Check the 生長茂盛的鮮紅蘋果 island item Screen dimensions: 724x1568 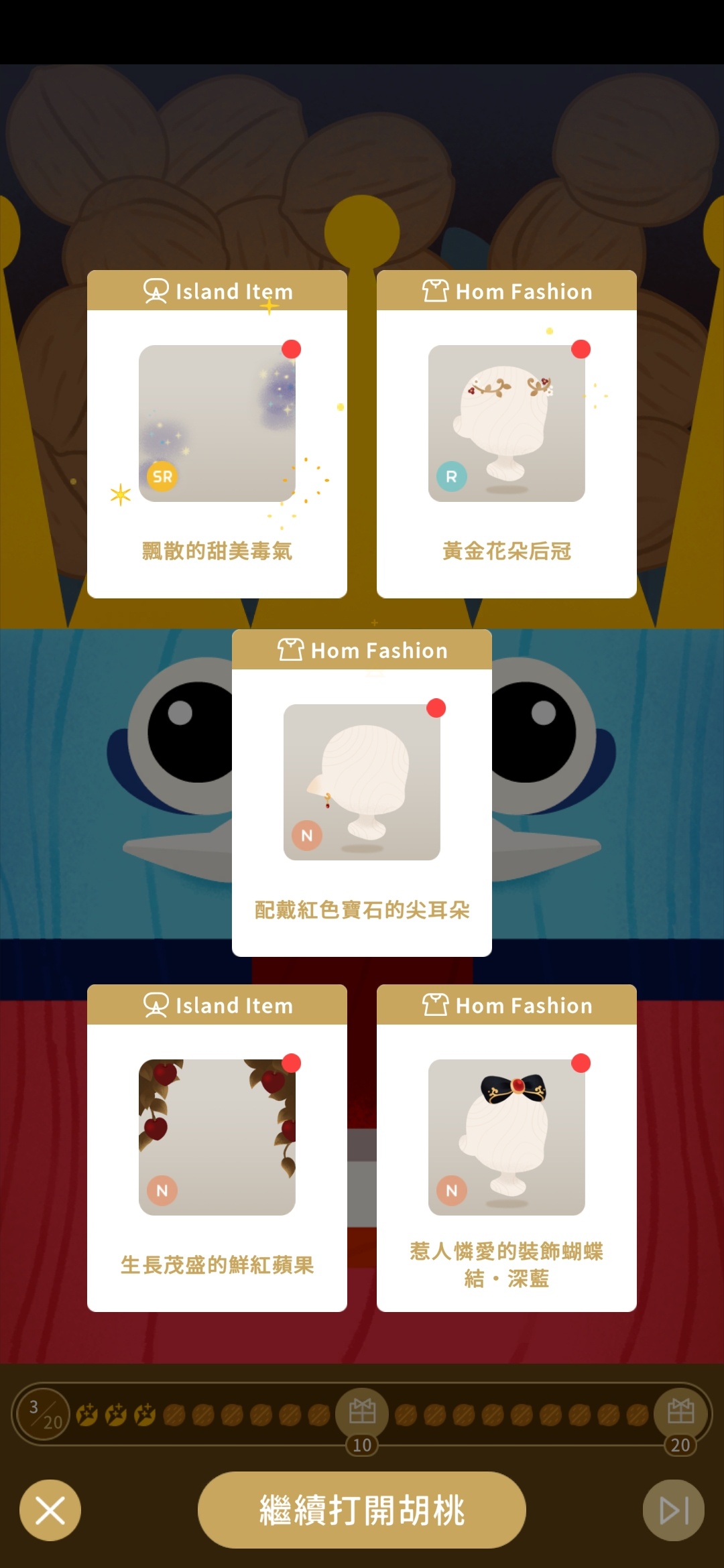217,1149
